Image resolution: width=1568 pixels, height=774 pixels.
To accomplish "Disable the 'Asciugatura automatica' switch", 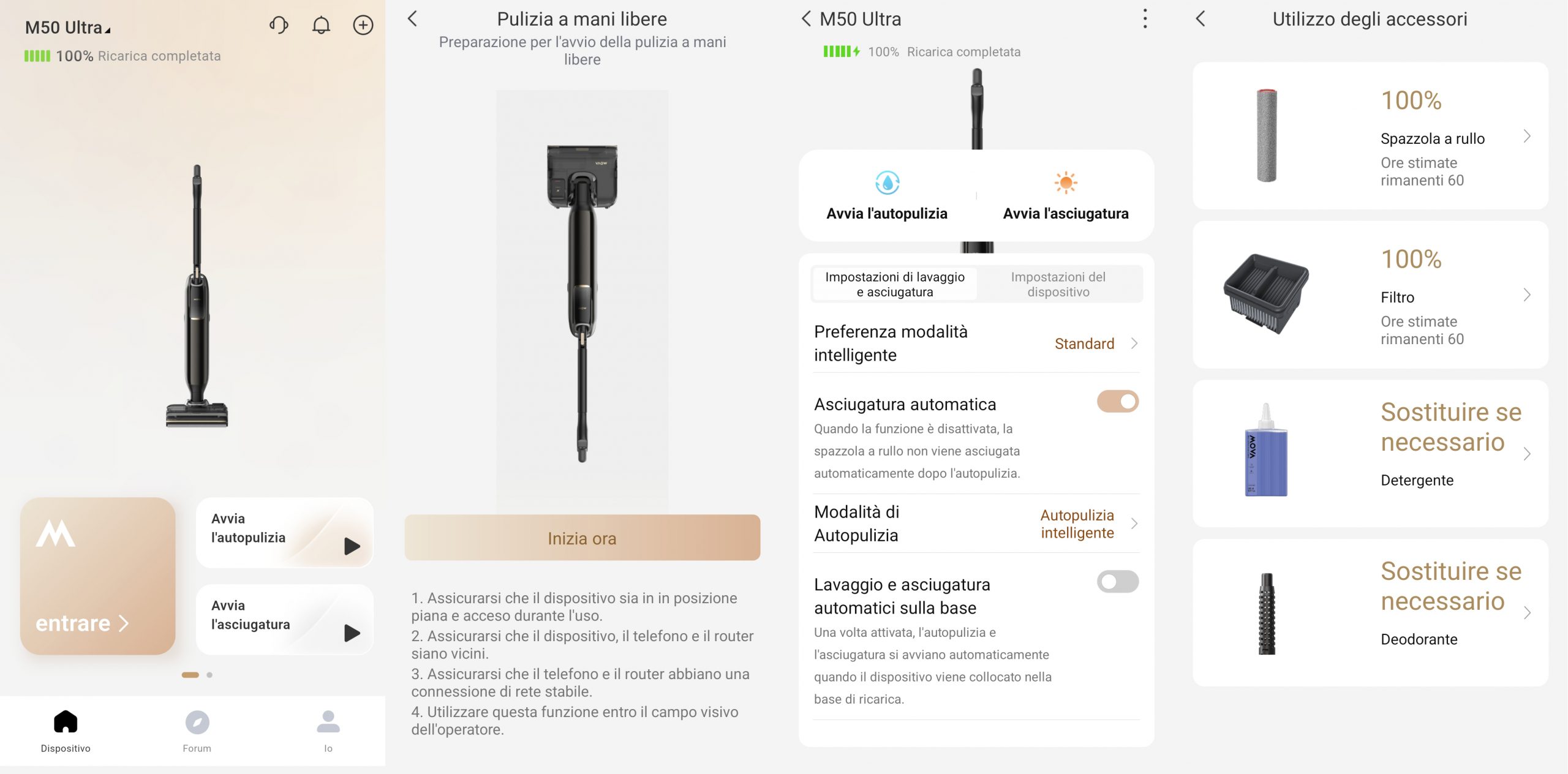I will pyautogui.click(x=1117, y=402).
